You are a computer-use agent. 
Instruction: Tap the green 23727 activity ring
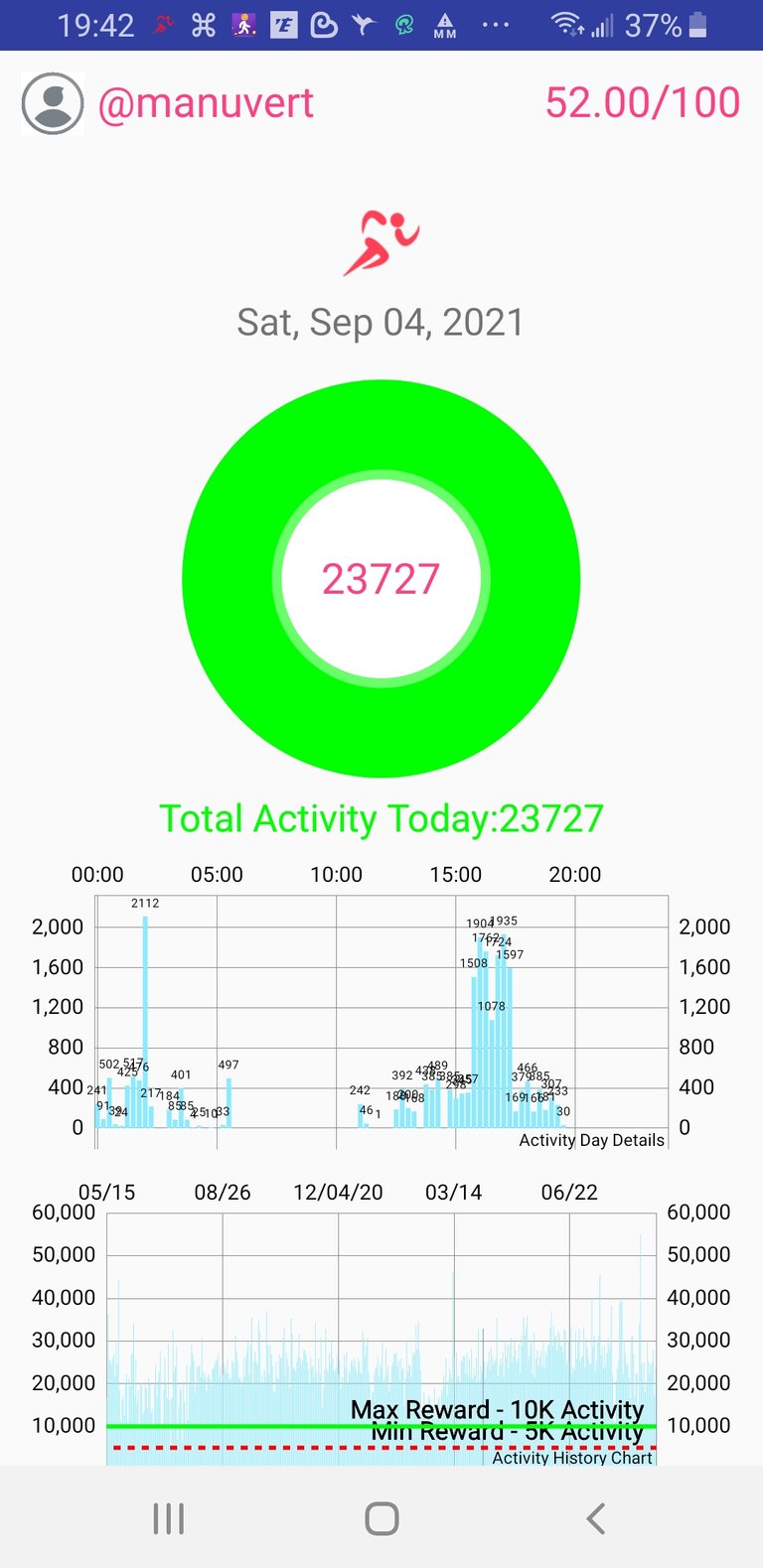(x=381, y=579)
